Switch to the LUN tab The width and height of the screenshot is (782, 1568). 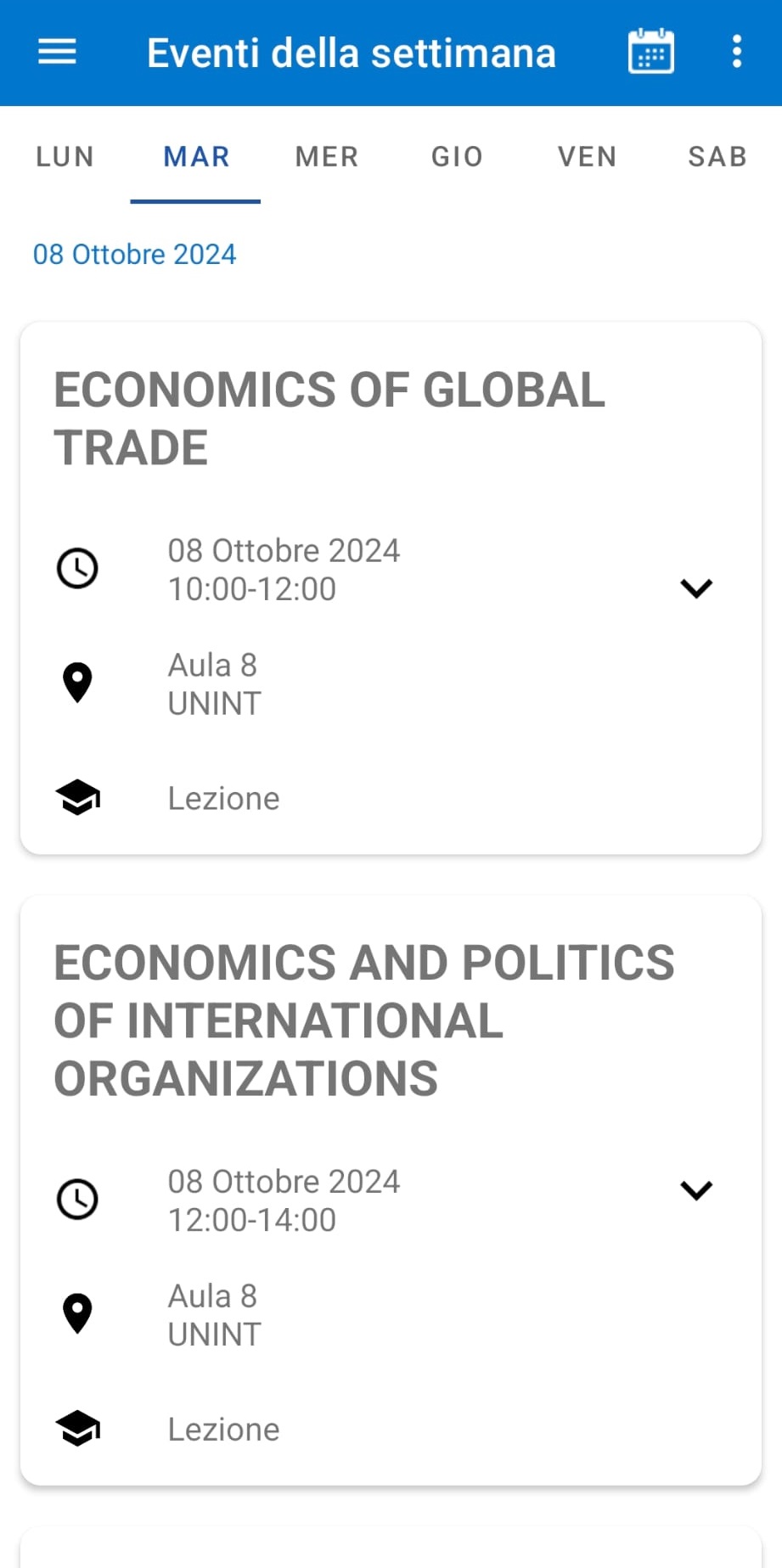[65, 157]
